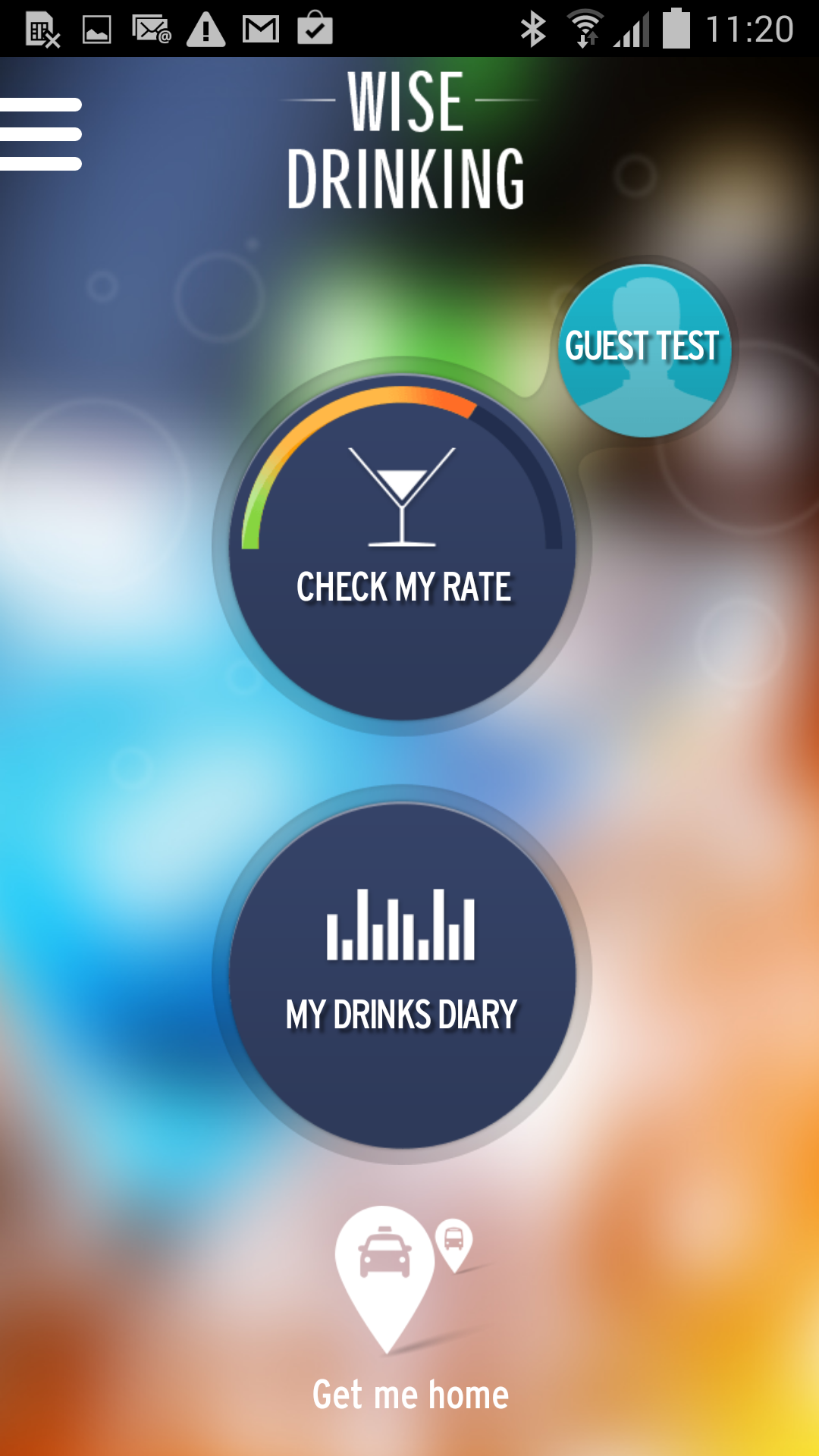
Task: Select Get me home option
Action: (x=409, y=1313)
